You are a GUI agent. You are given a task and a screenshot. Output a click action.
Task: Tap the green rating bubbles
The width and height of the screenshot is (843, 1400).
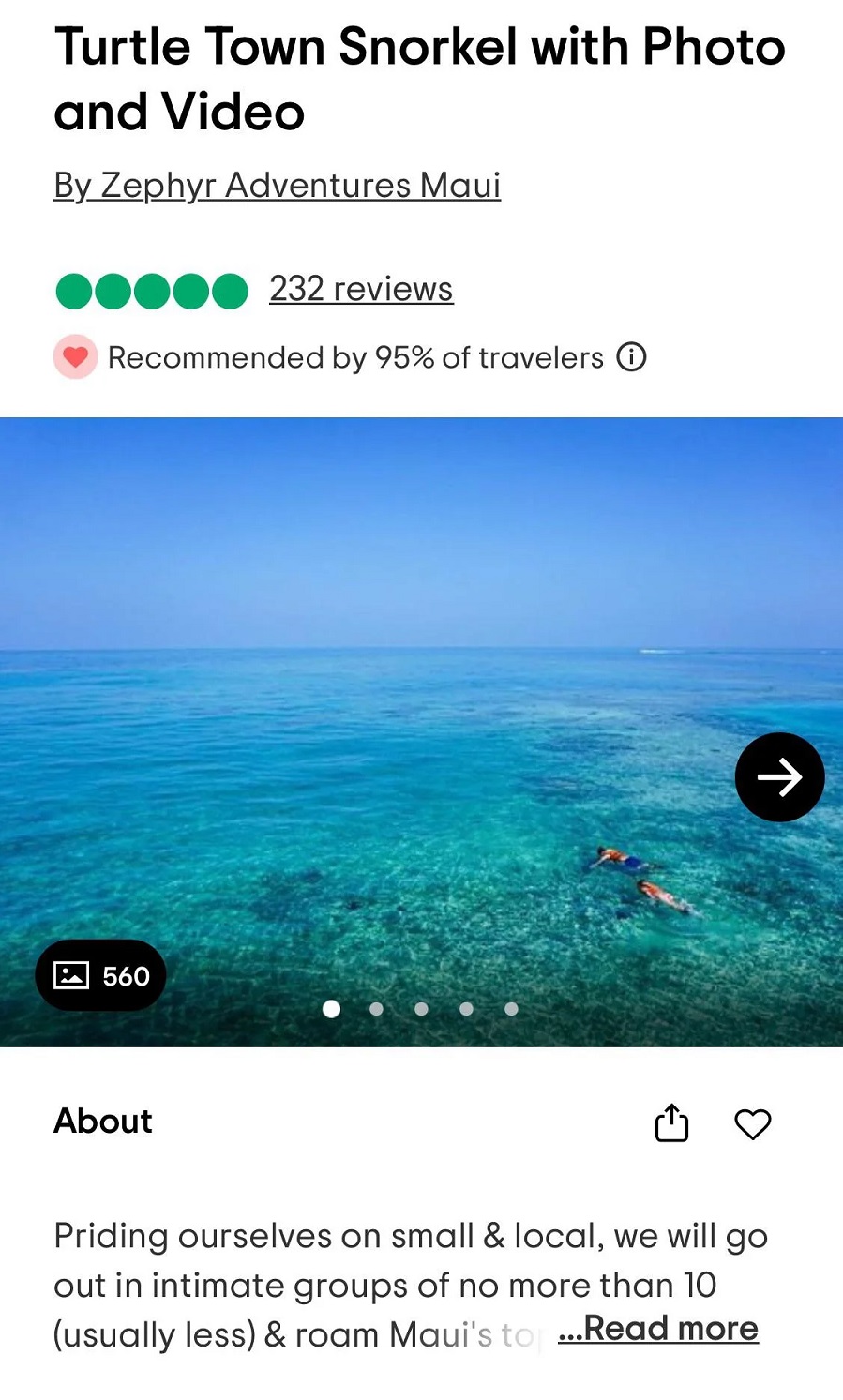pyautogui.click(x=150, y=291)
